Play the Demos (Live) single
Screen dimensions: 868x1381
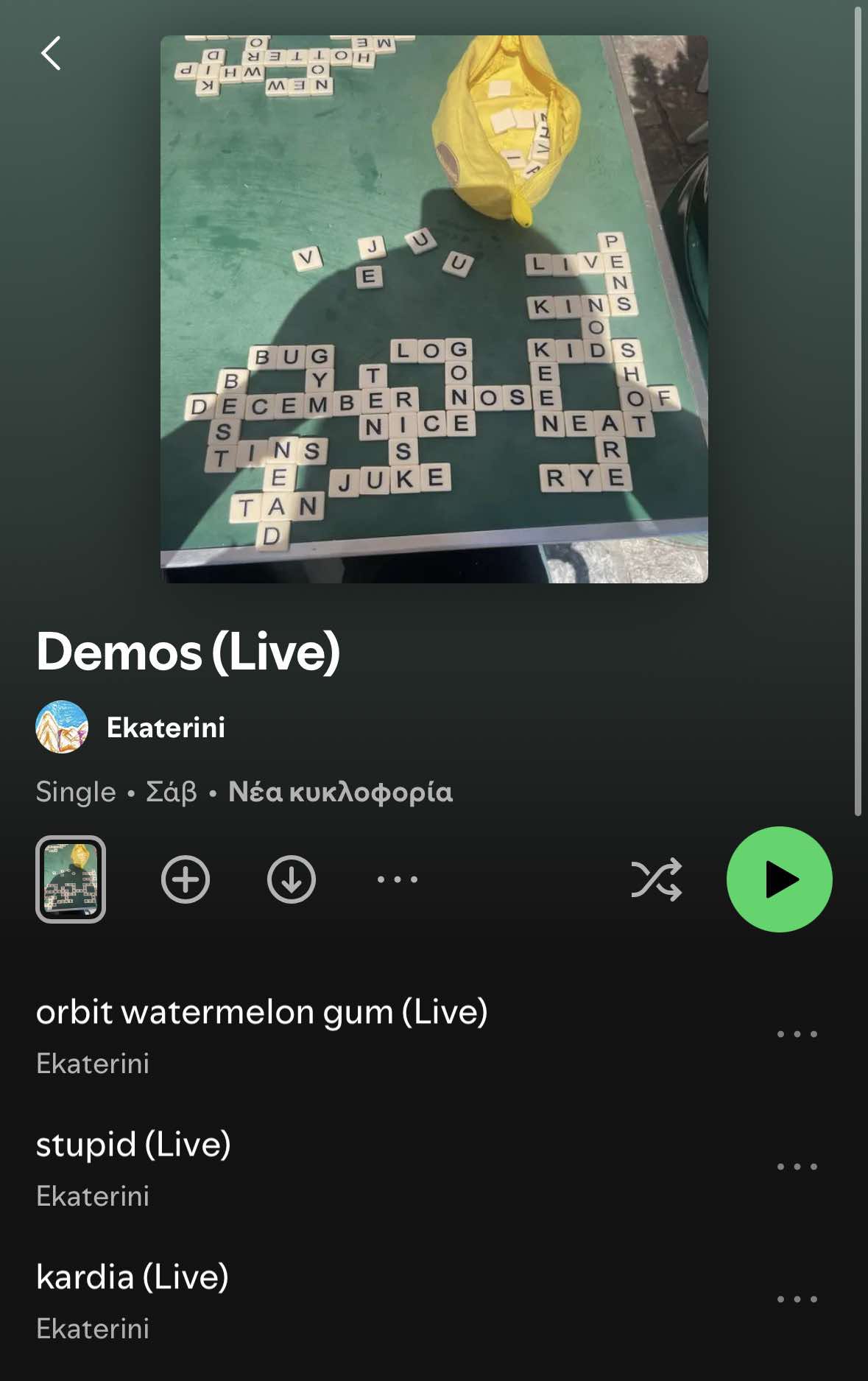779,879
